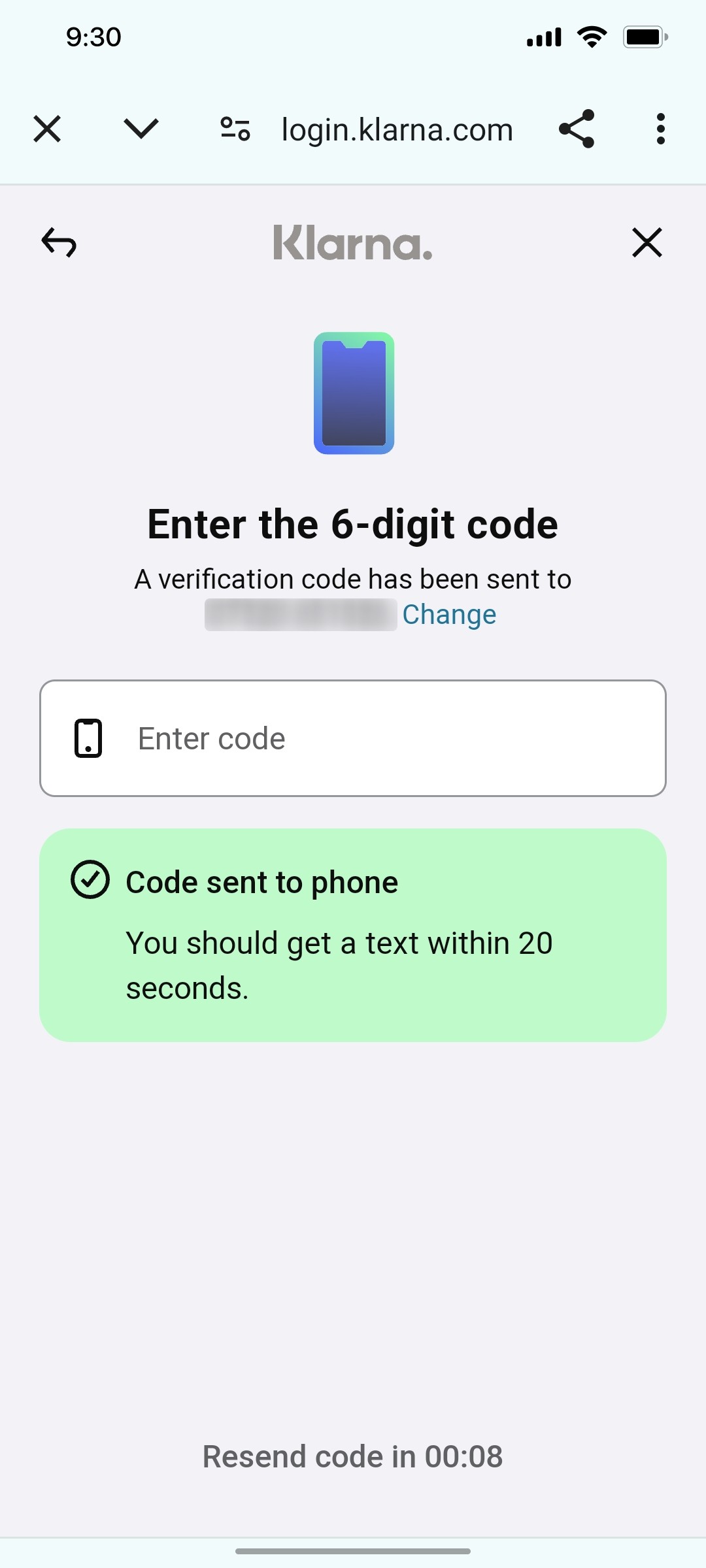The width and height of the screenshot is (706, 1568).
Task: Tap the checkmark icon on the confirmation banner
Action: coord(92,881)
